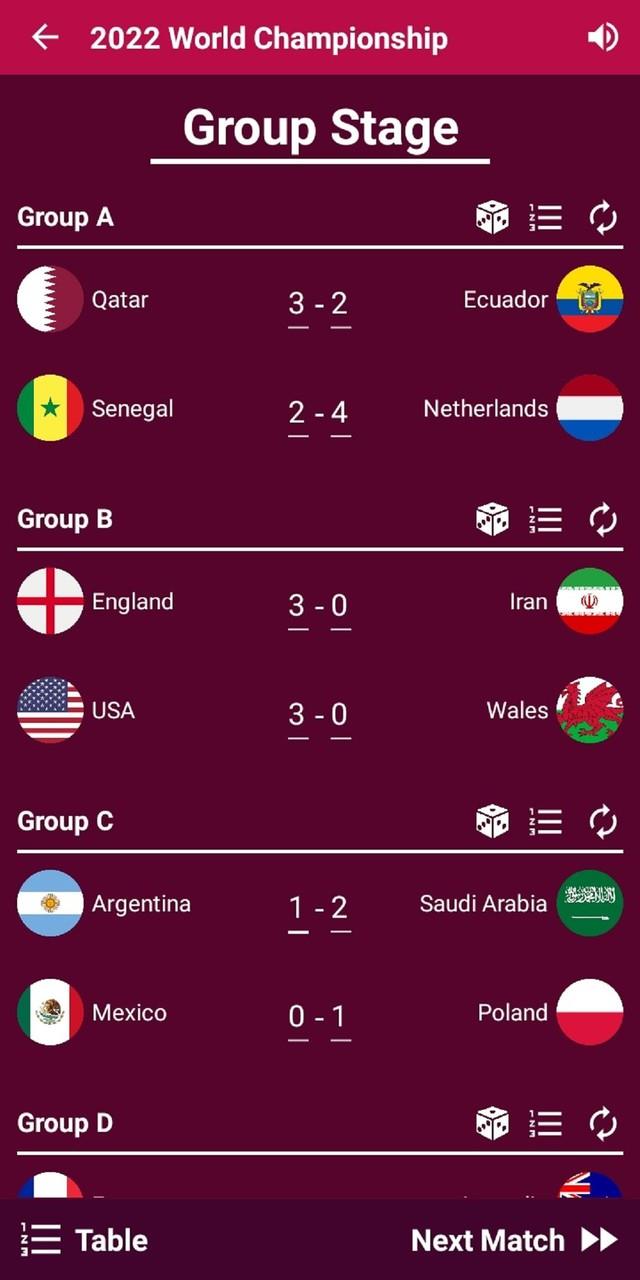This screenshot has width=640, height=1280.
Task: Roll the dice for Group B
Action: (x=492, y=519)
